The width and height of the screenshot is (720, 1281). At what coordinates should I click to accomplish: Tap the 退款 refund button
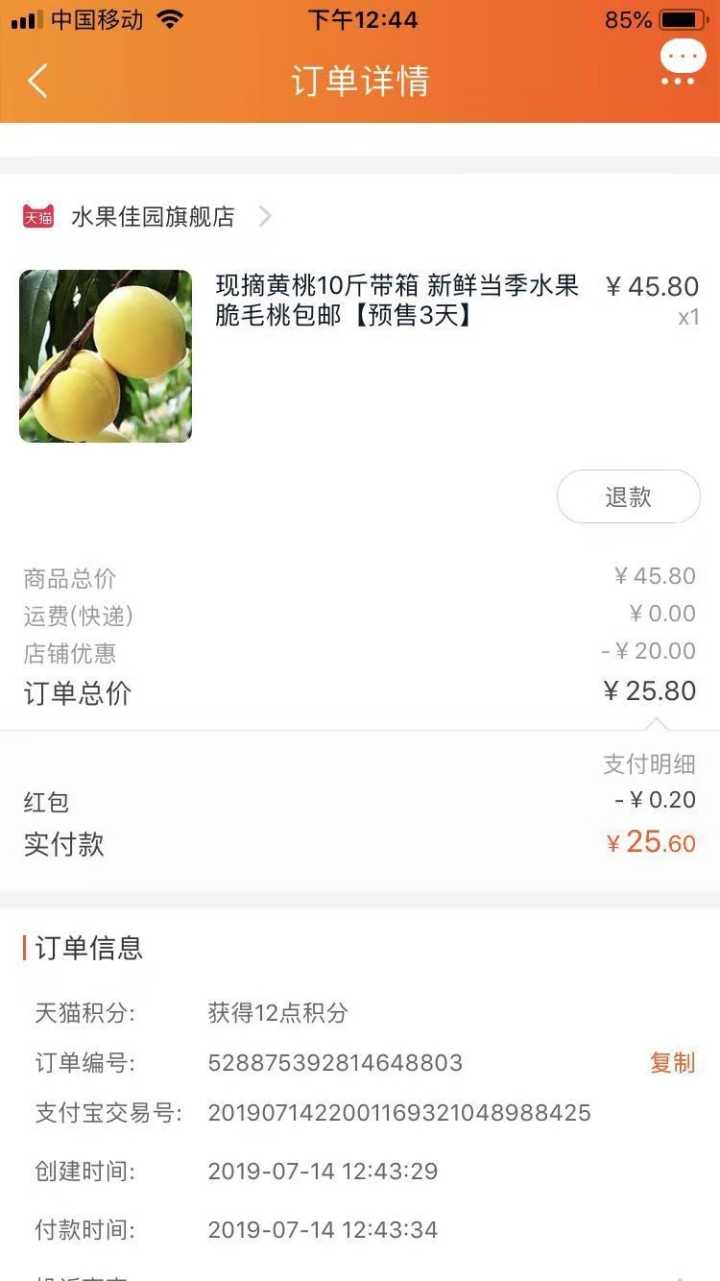point(628,497)
